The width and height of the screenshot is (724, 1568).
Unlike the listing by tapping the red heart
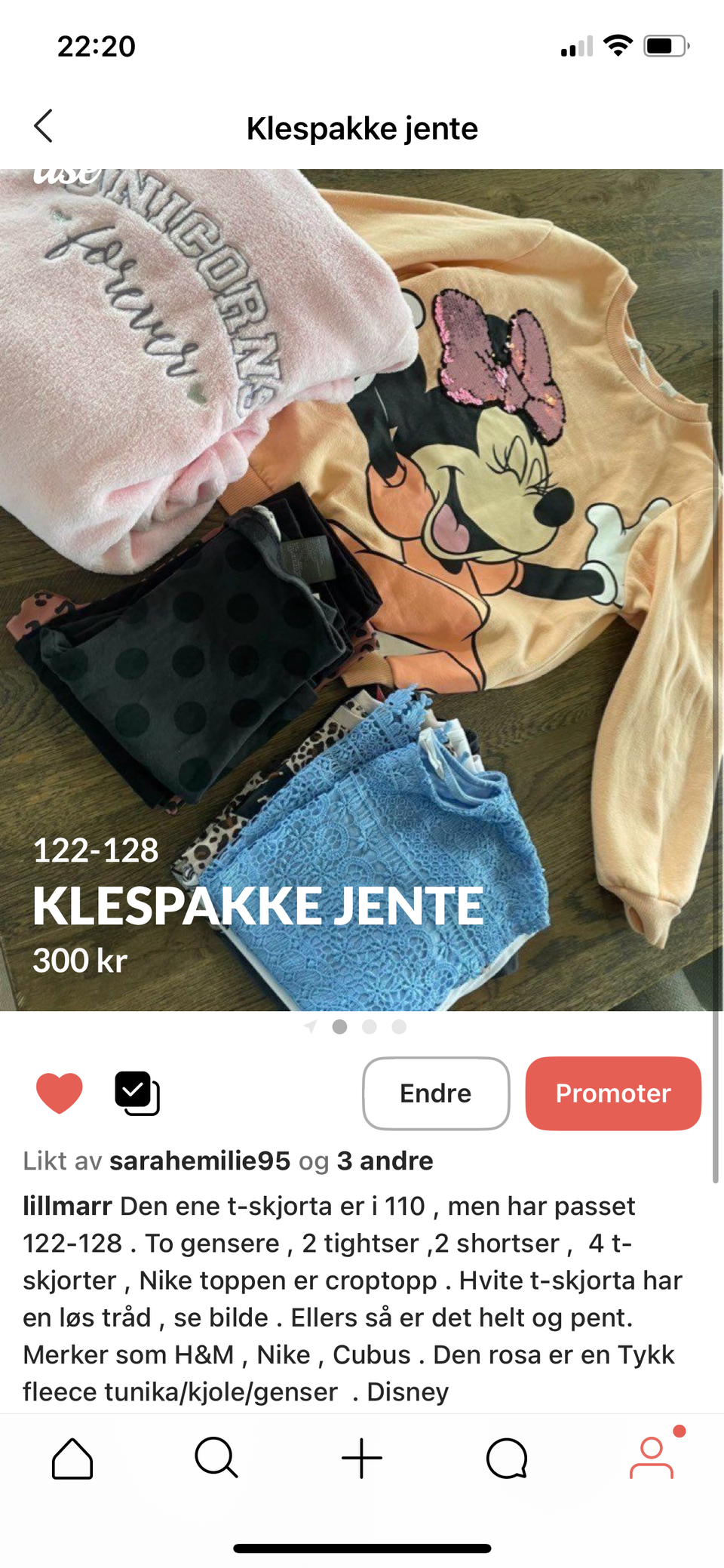(60, 1093)
